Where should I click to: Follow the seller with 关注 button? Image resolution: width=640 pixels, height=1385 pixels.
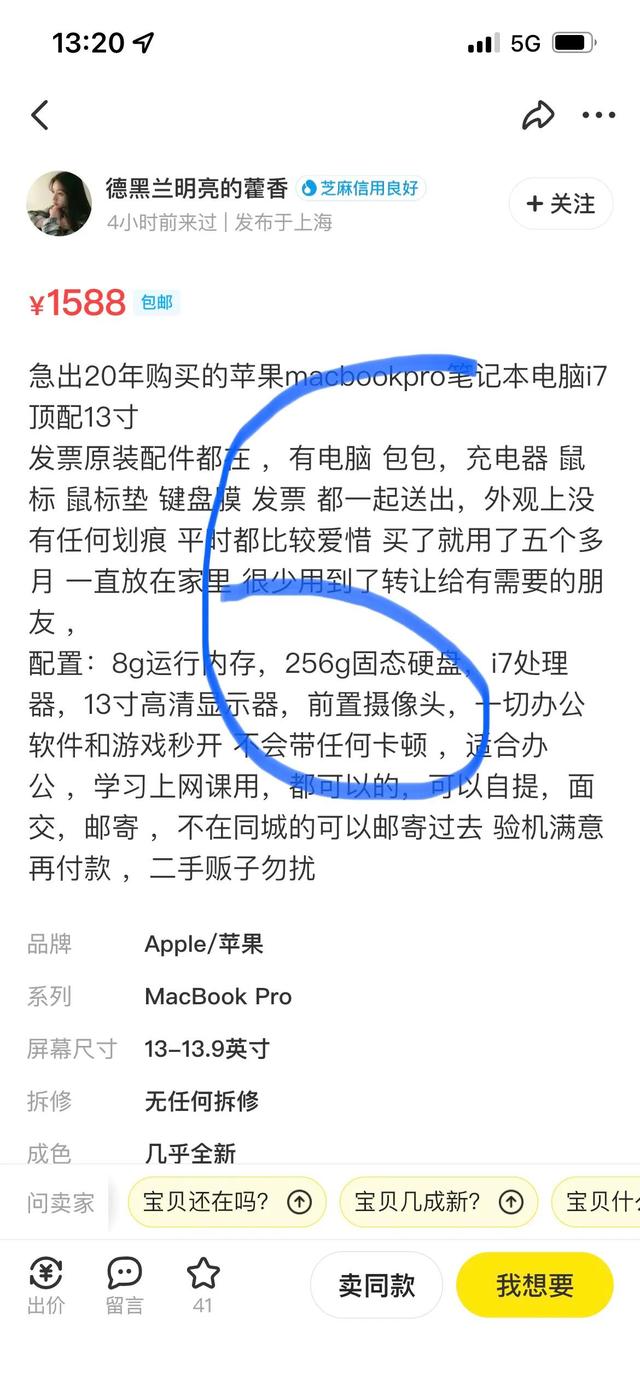560,203
